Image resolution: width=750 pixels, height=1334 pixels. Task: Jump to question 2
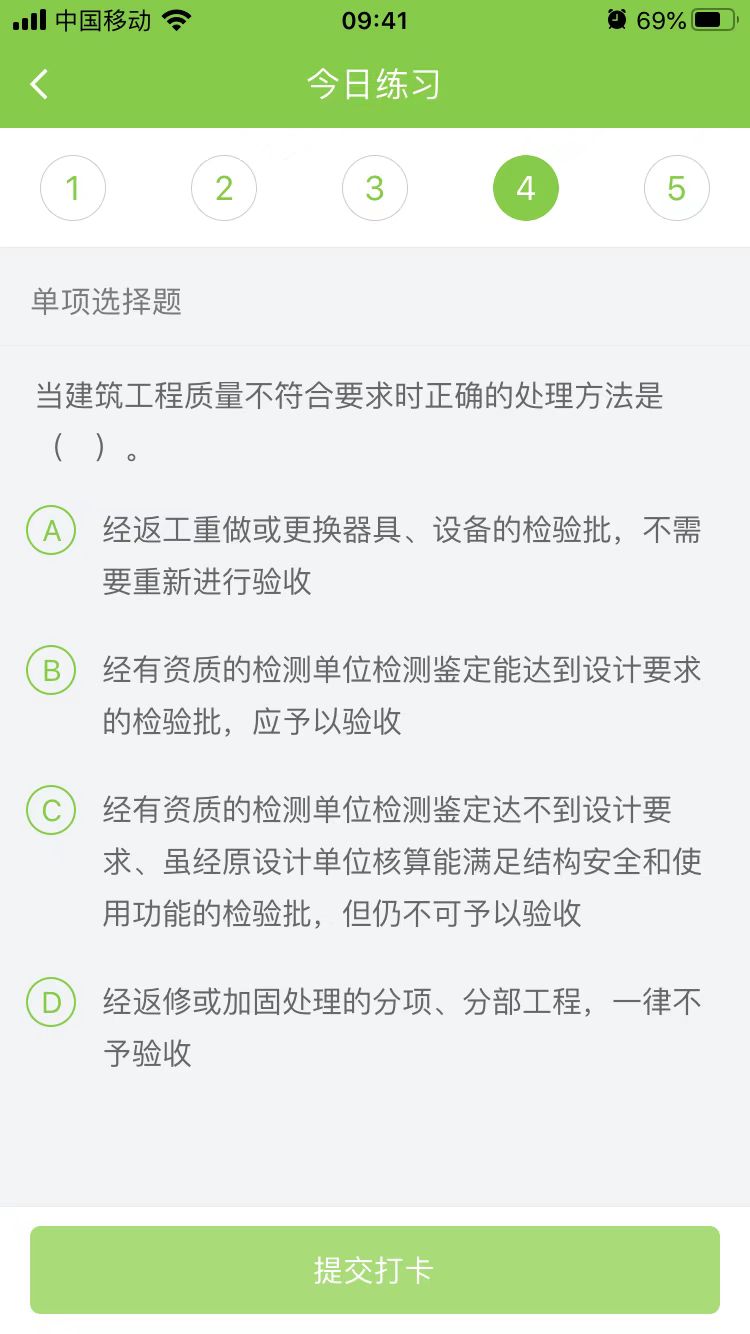pyautogui.click(x=224, y=188)
